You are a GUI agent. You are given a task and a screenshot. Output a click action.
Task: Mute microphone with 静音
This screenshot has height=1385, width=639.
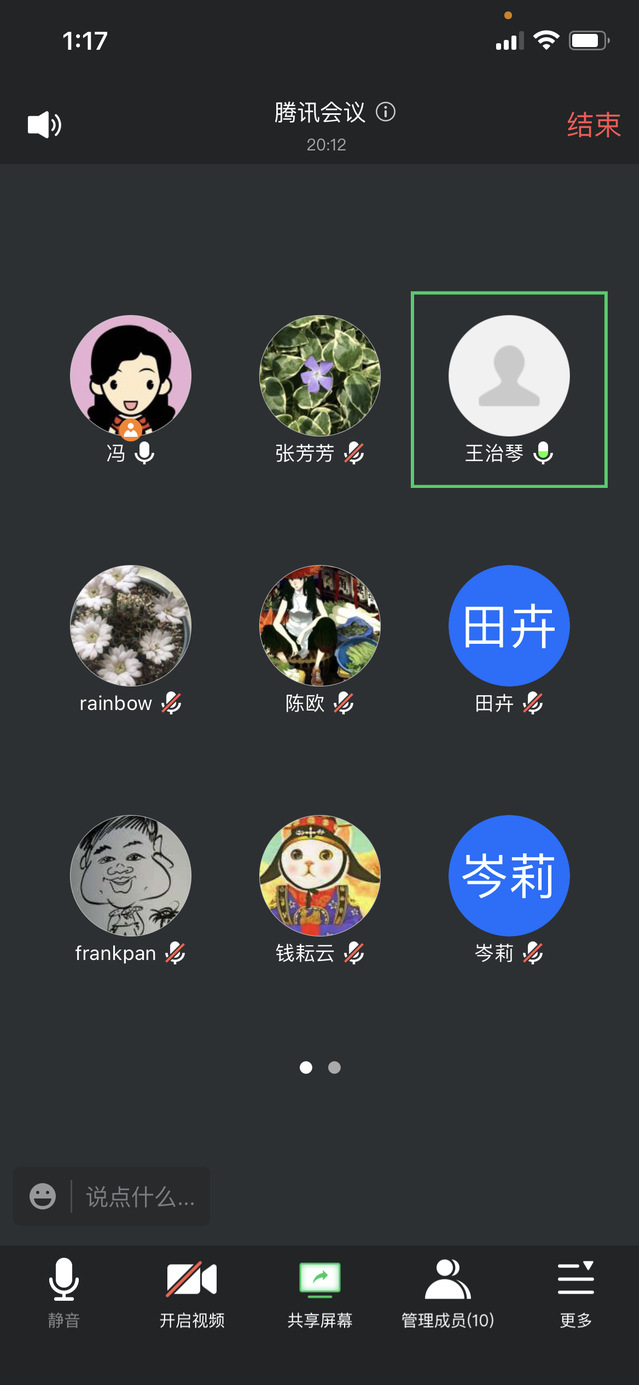point(64,1293)
